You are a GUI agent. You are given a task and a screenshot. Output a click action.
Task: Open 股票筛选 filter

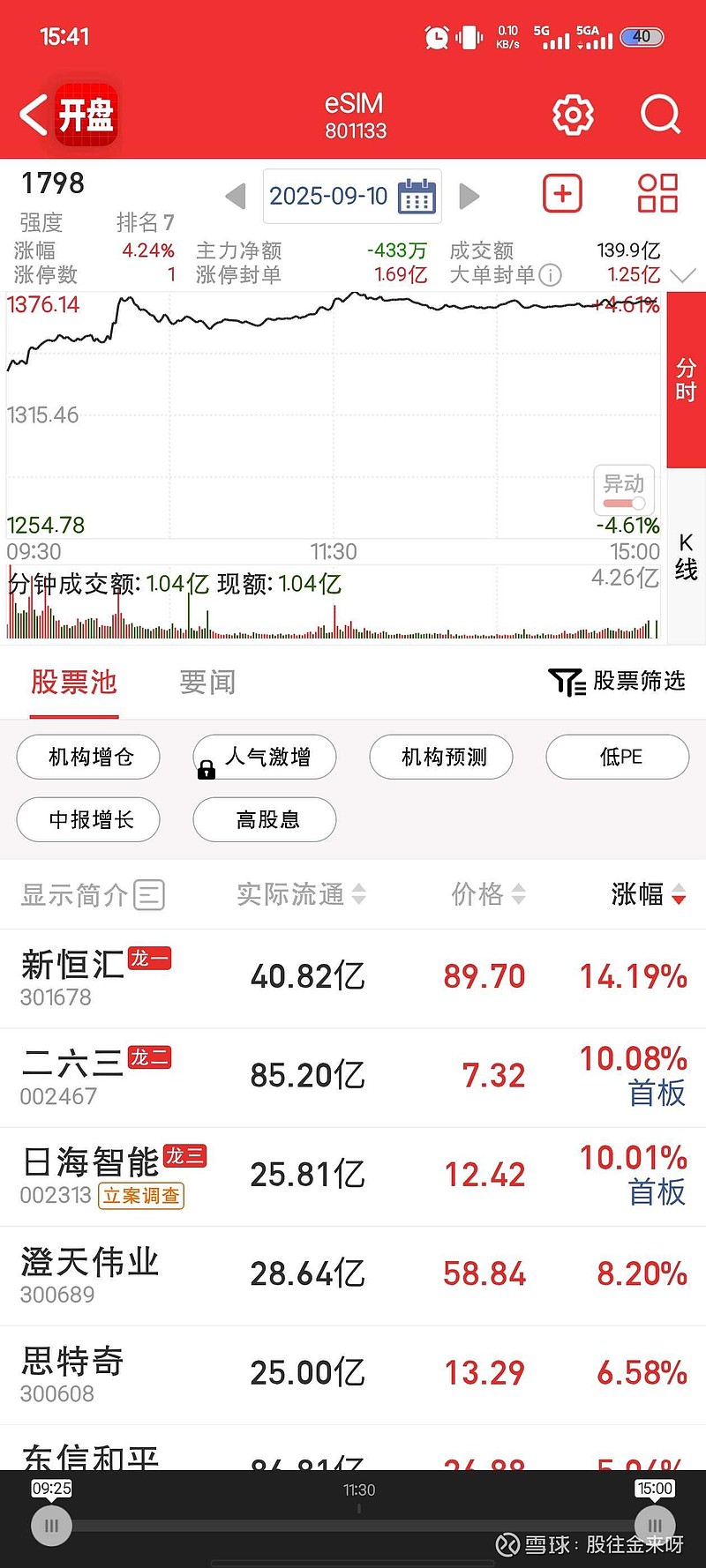tap(617, 681)
